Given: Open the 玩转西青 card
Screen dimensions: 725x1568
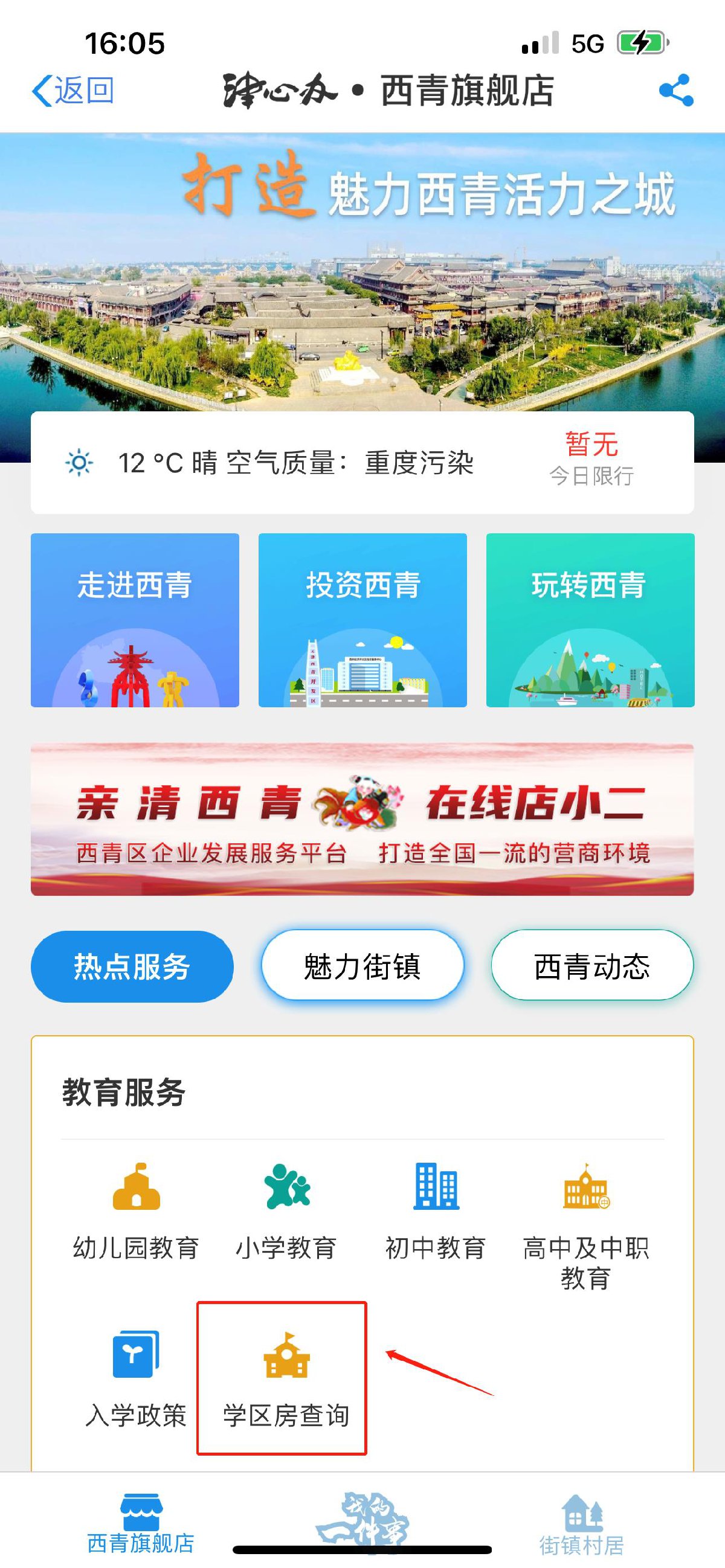Looking at the screenshot, I should (x=590, y=620).
